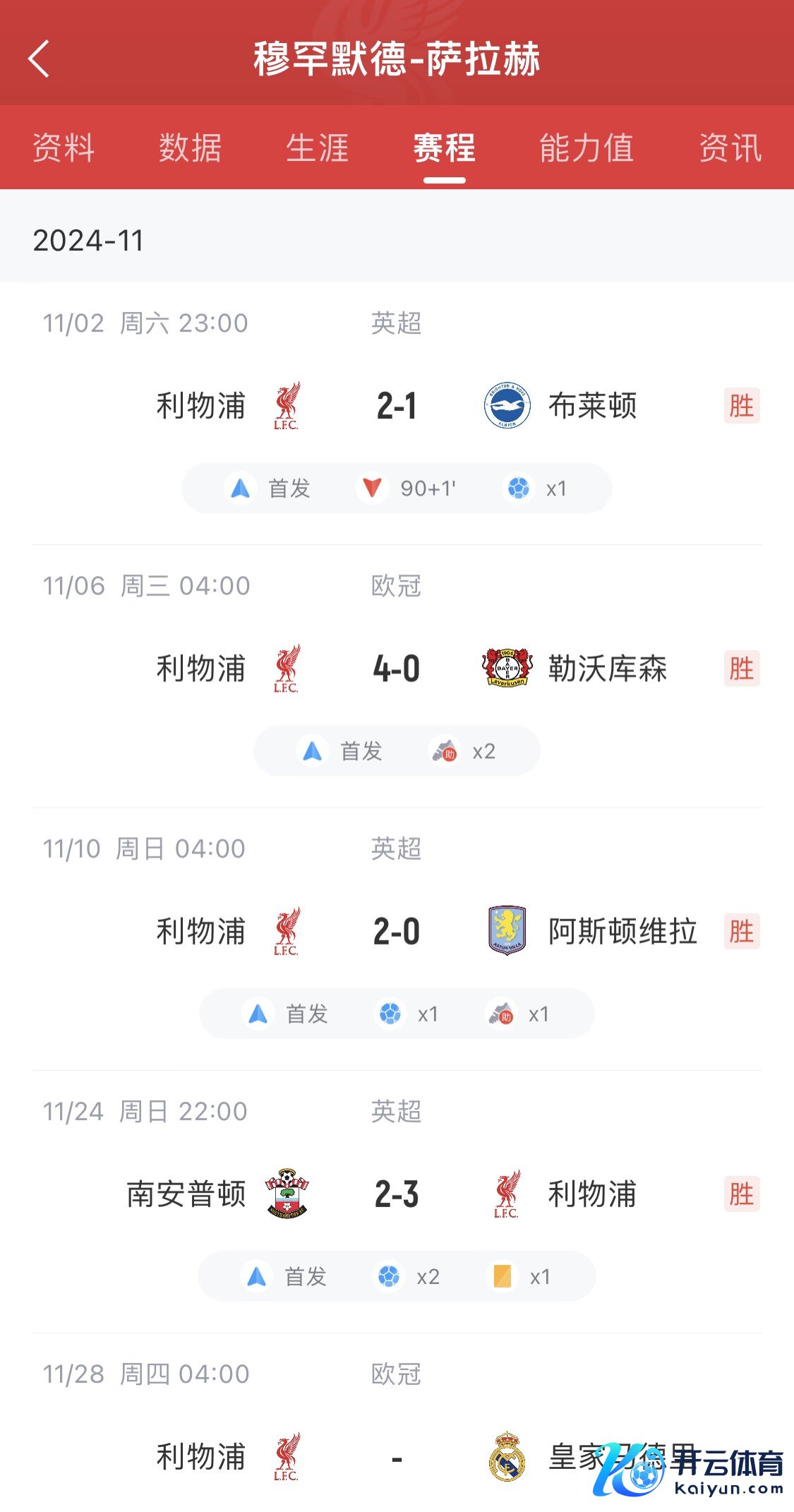Switch to the 数据 tab
The width and height of the screenshot is (794, 1512).
(x=190, y=148)
